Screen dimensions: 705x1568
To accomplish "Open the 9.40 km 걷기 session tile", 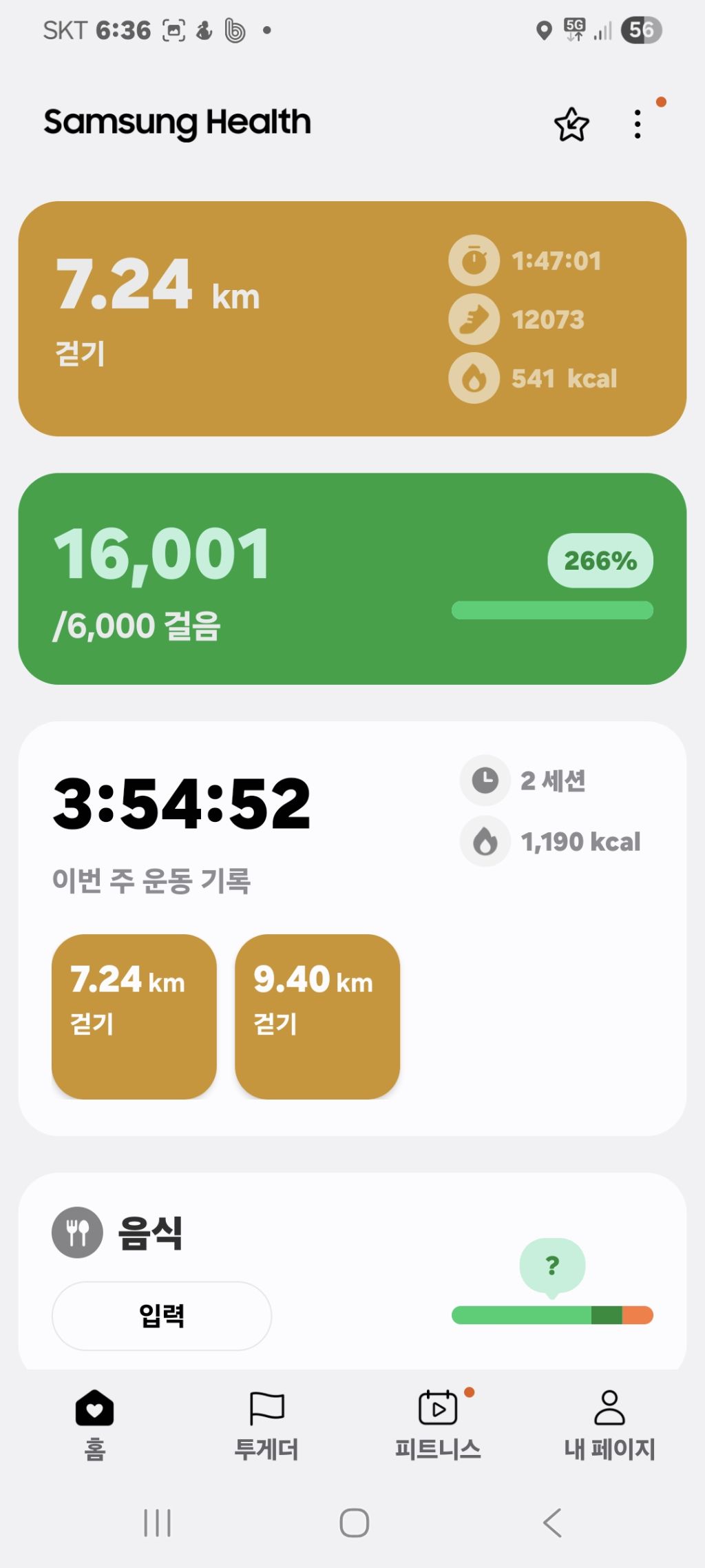I will point(317,1016).
